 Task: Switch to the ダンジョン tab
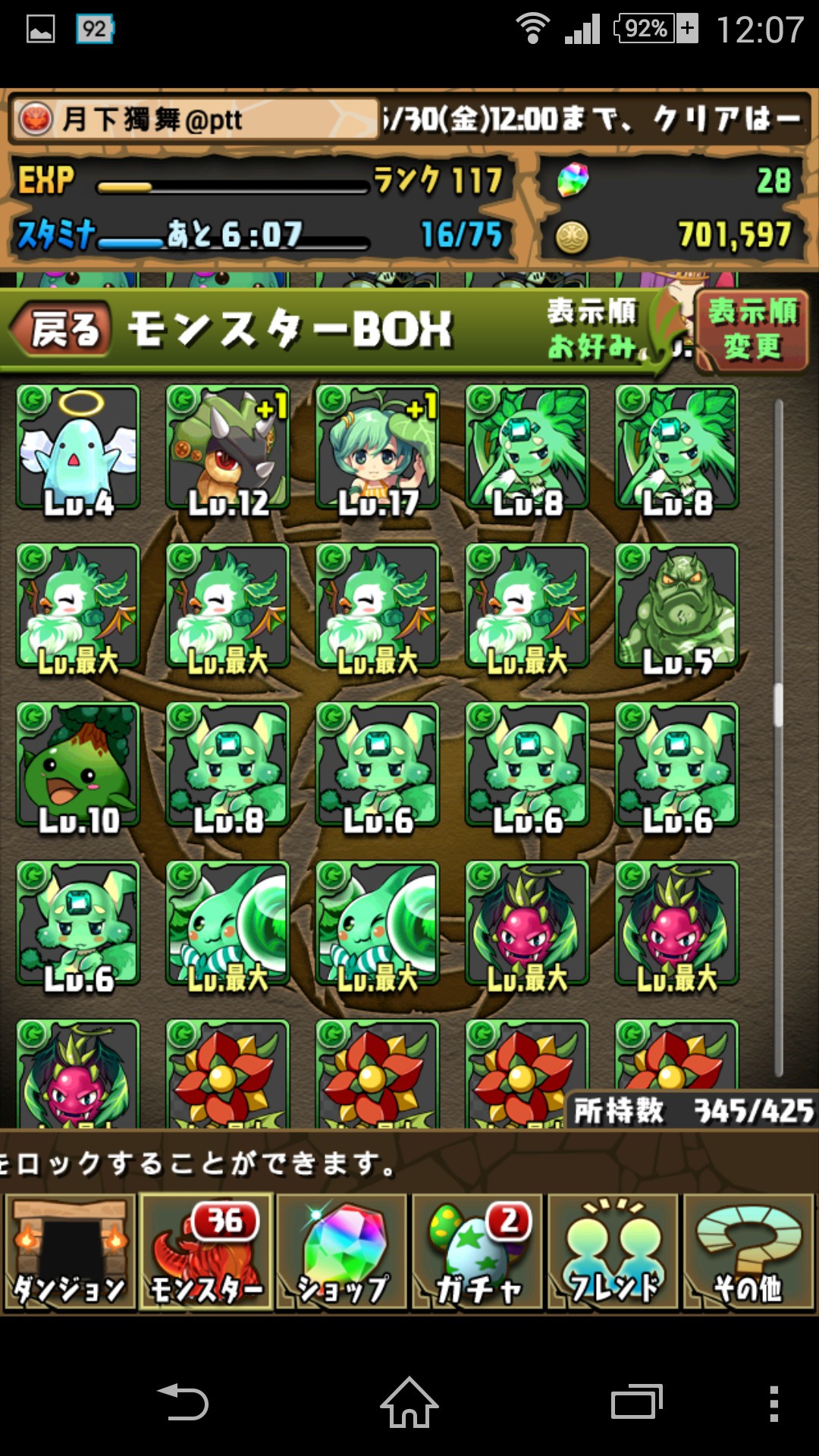(70, 1251)
